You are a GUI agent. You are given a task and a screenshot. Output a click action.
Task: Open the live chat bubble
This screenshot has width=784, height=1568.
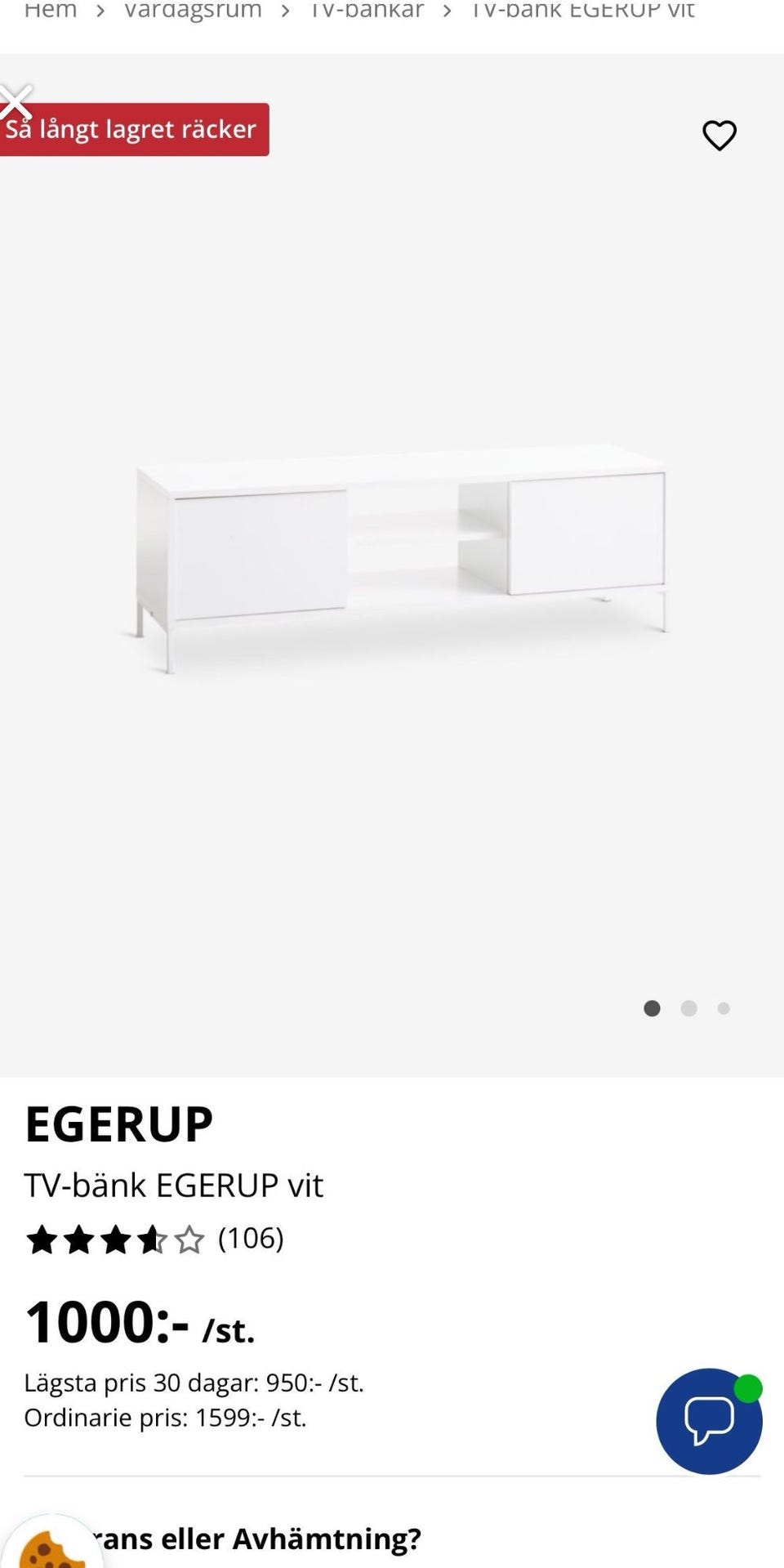(709, 1421)
